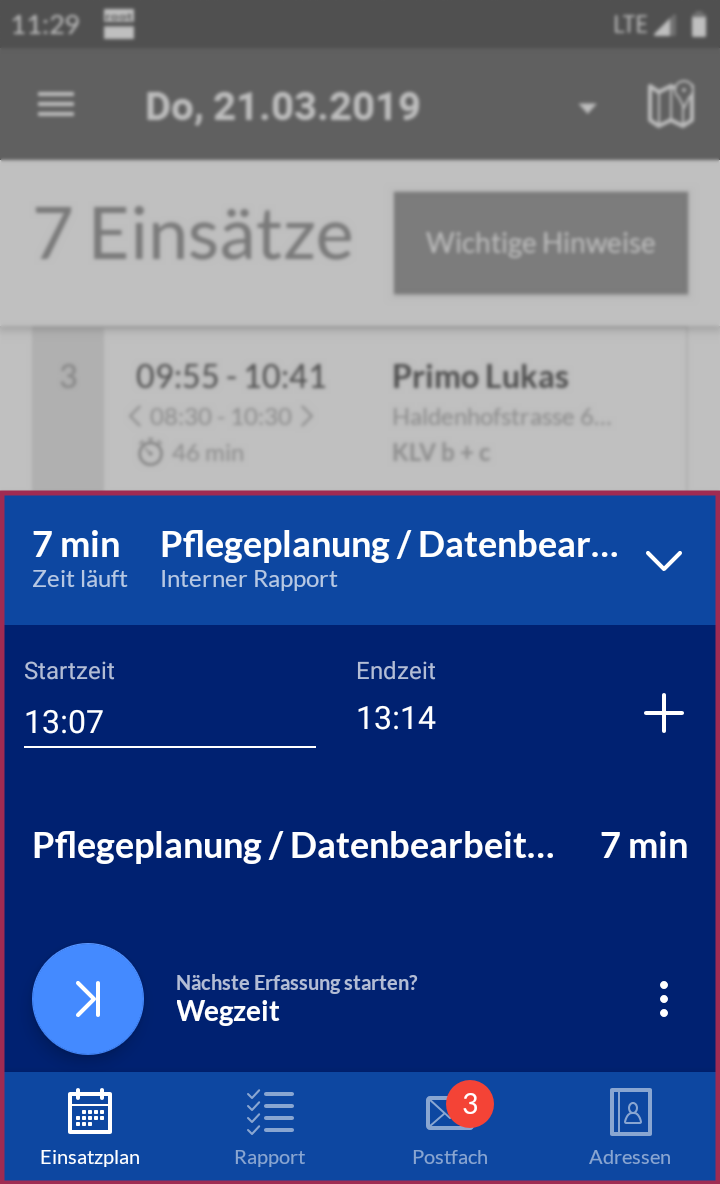
Task: Open the Pflegeplanung / Datenbearbeit… 7 min entry
Action: tap(360, 846)
